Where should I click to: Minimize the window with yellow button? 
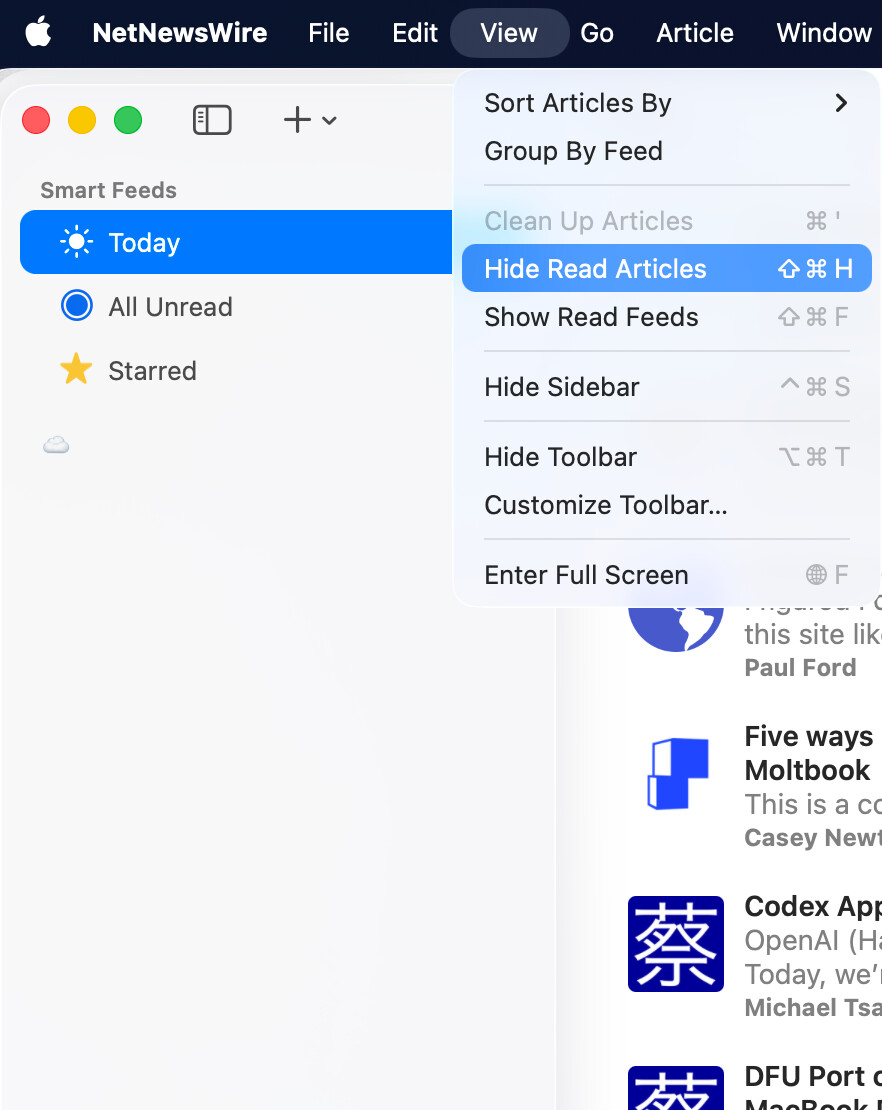click(x=82, y=121)
